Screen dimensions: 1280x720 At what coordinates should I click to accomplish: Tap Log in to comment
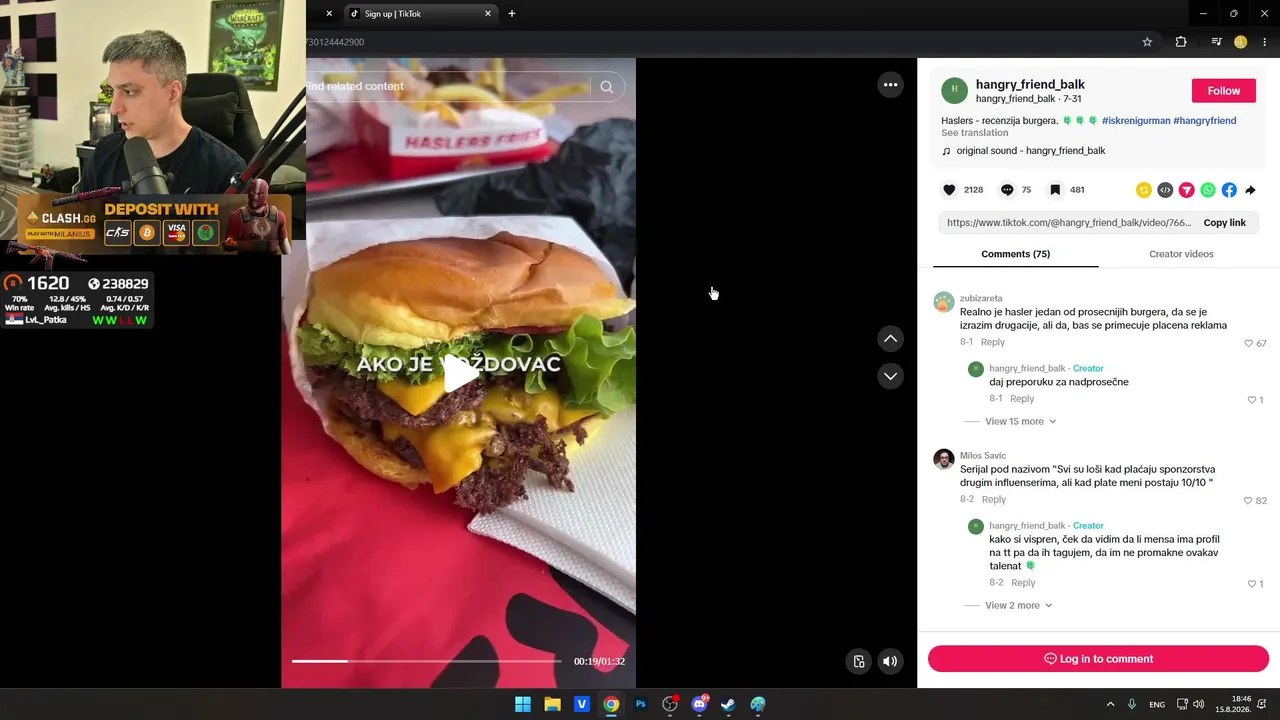pos(1098,659)
